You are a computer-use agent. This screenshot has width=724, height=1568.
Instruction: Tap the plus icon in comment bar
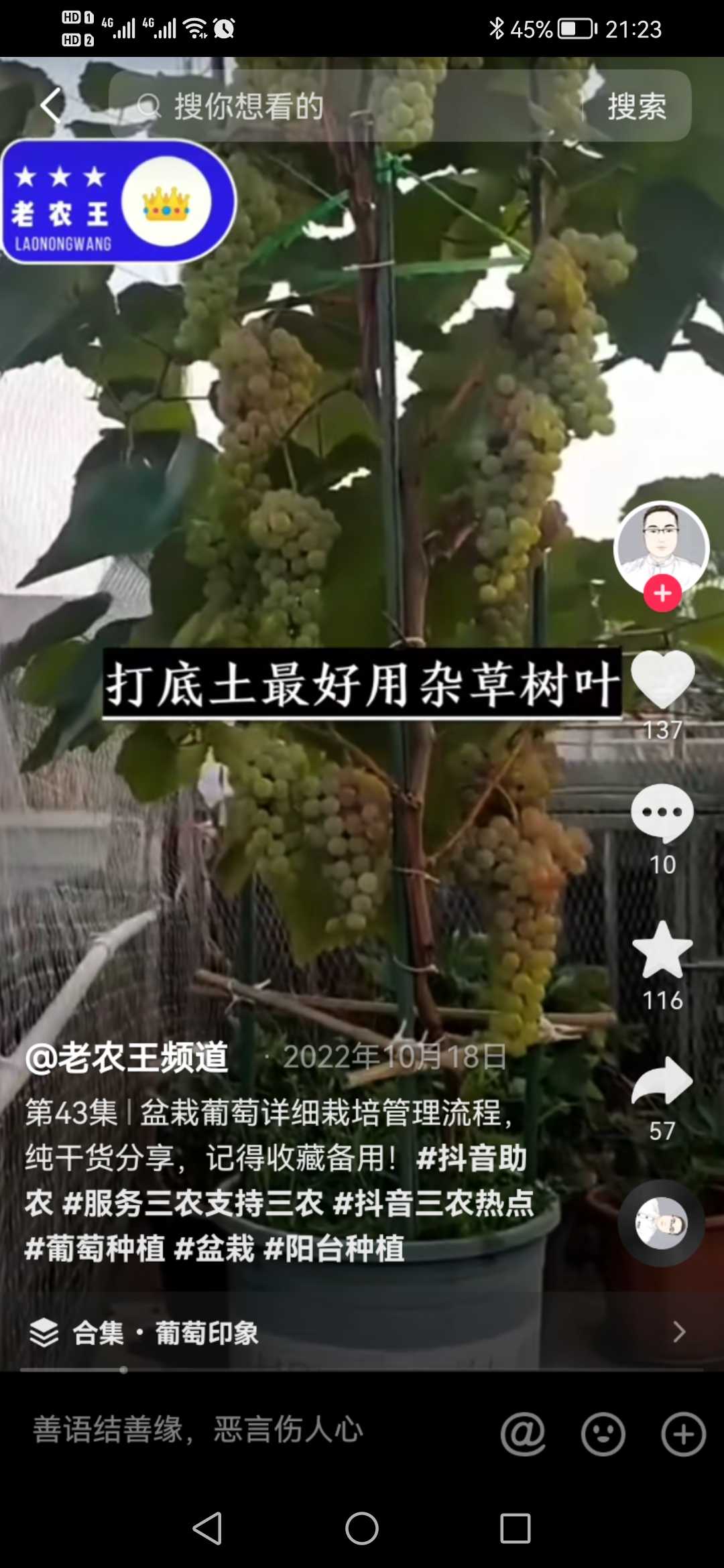[x=683, y=1434]
